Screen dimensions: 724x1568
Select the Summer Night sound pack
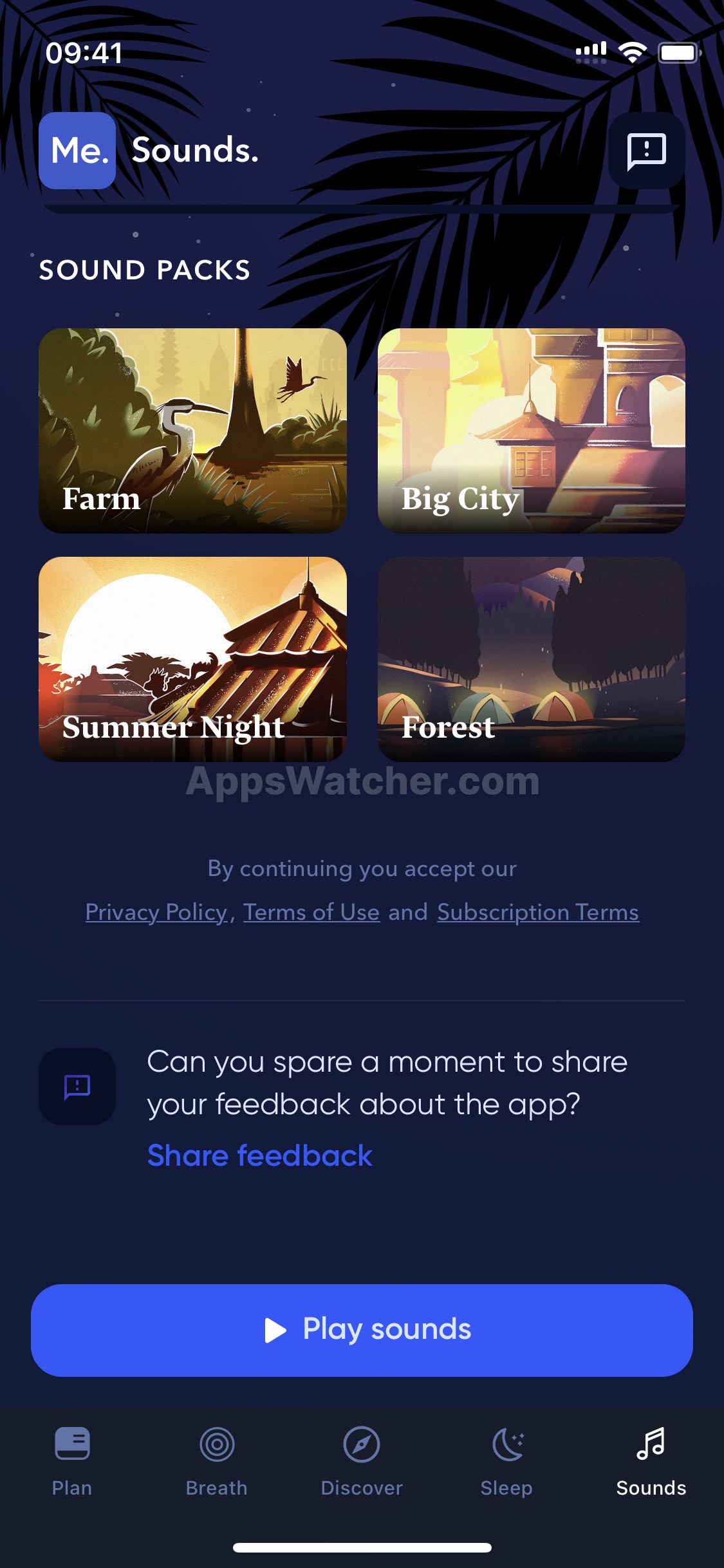point(192,658)
